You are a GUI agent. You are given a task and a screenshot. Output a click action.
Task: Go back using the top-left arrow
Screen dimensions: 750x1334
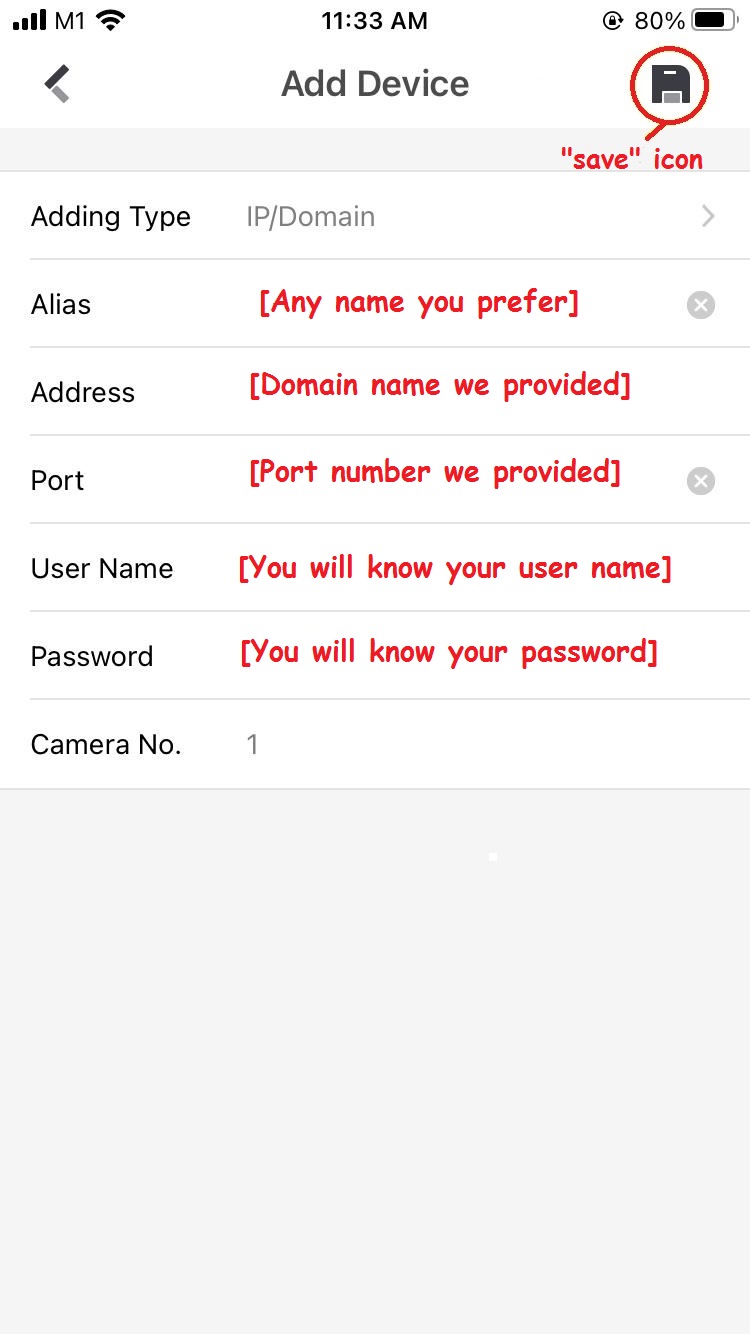pos(57,84)
